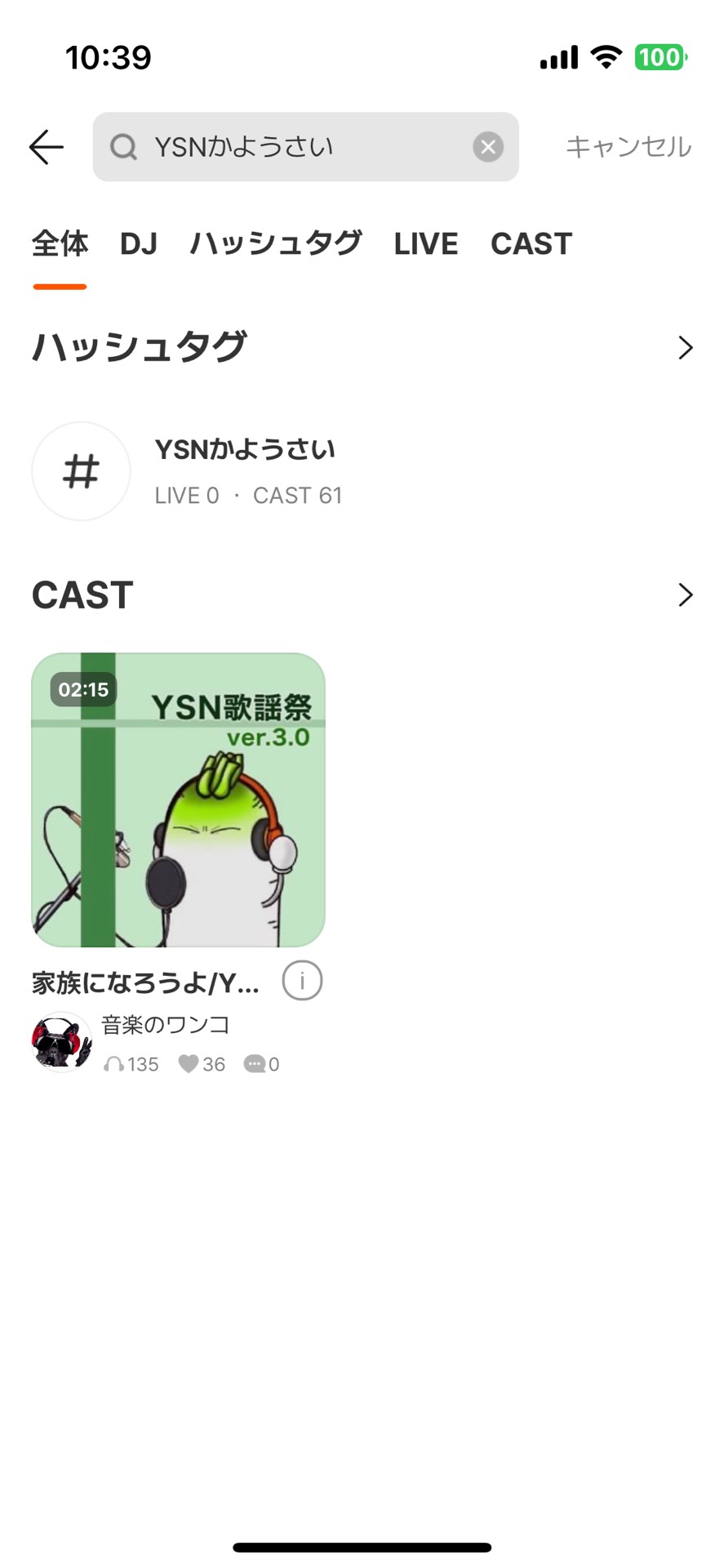The height and width of the screenshot is (1568, 724).
Task: Go back using the arrow icon
Action: 47,147
